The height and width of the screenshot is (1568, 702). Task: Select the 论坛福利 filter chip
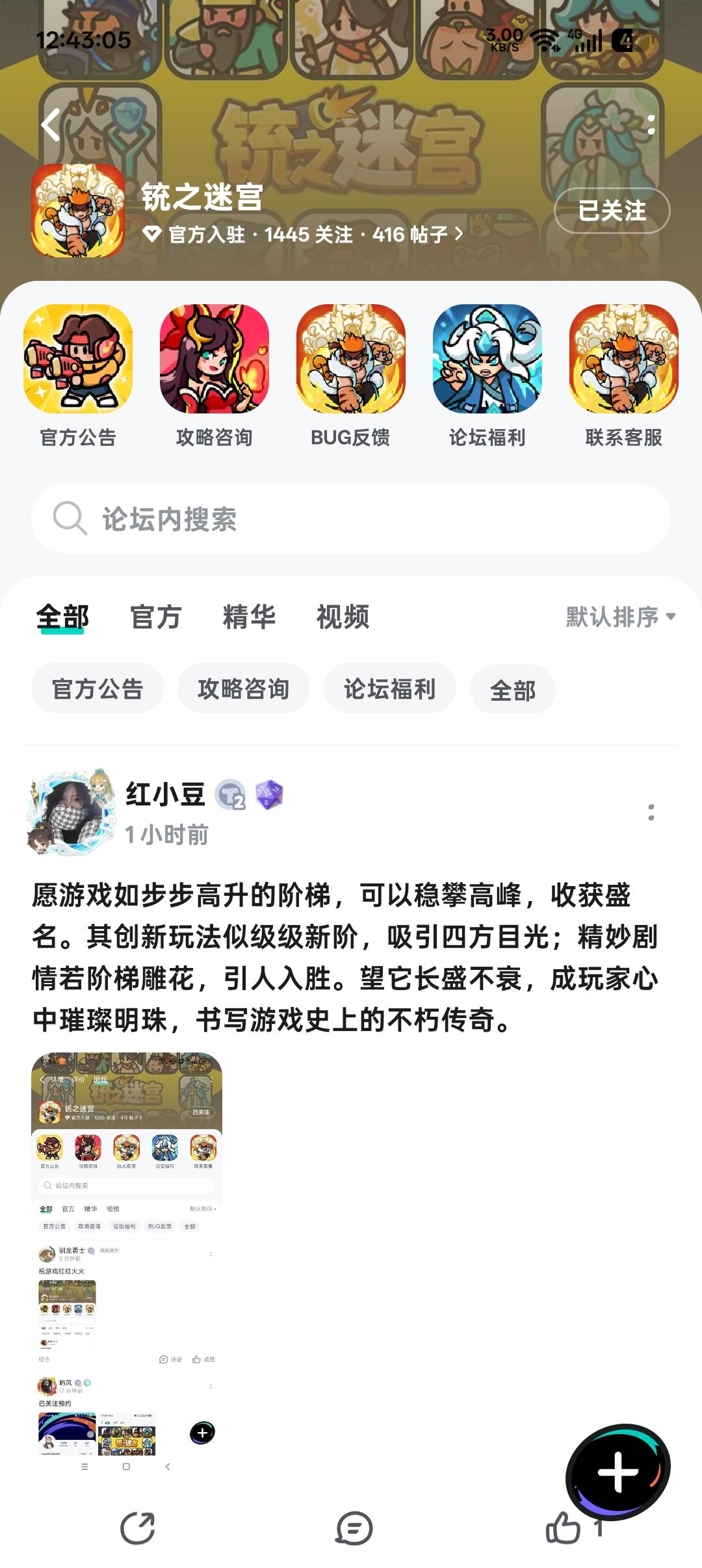coord(390,688)
